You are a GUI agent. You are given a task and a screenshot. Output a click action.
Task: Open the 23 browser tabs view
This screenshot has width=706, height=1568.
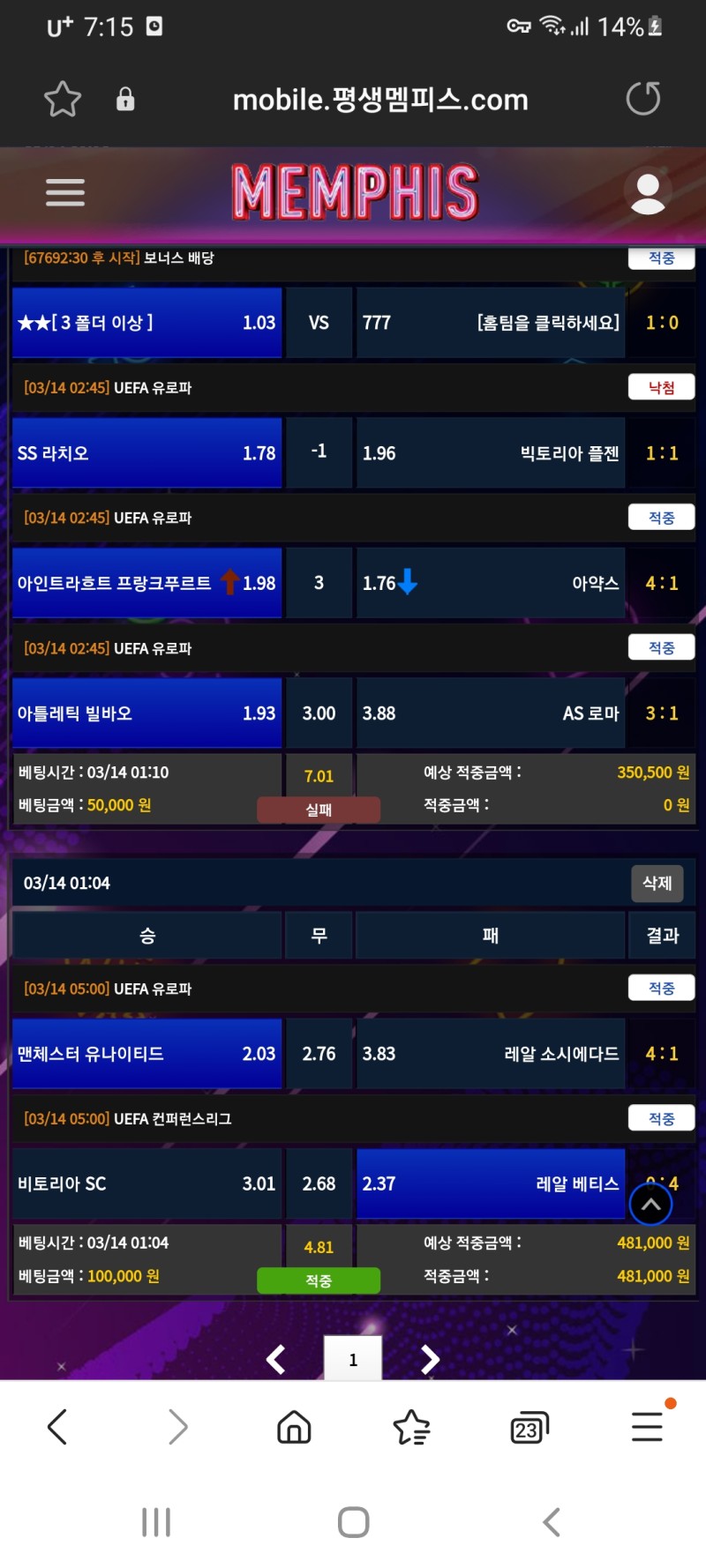point(529,1428)
